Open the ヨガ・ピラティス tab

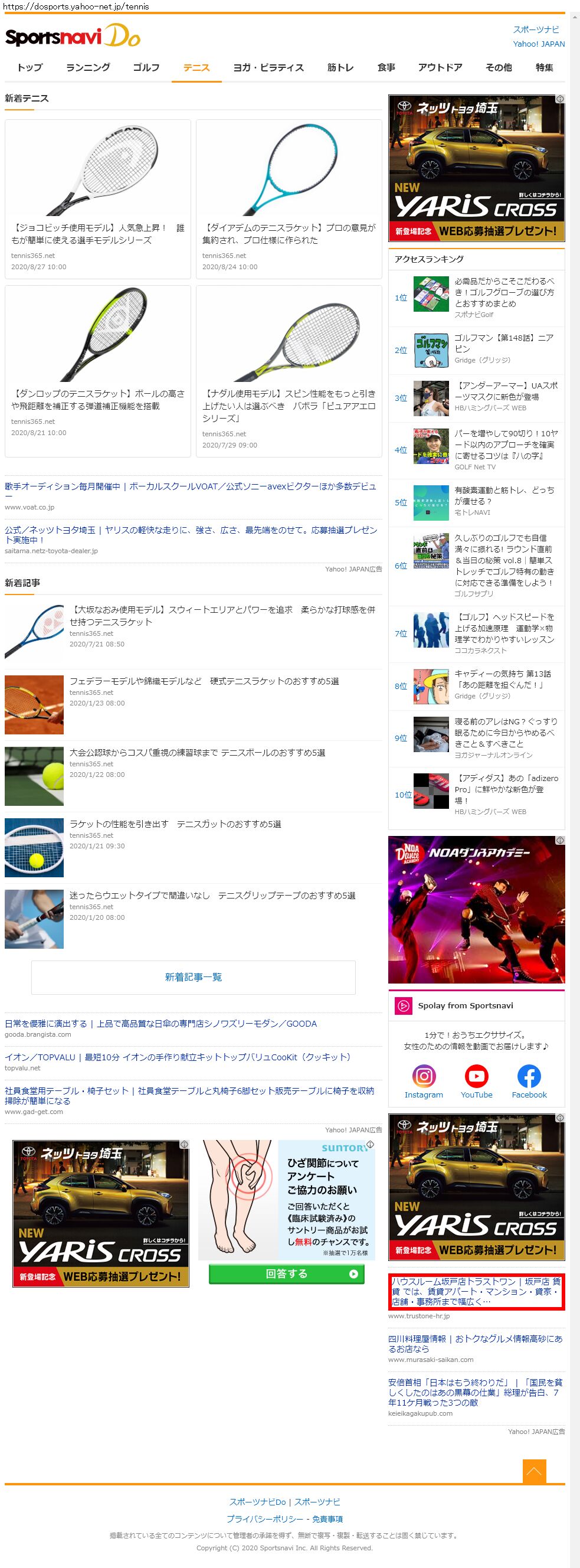pos(268,67)
